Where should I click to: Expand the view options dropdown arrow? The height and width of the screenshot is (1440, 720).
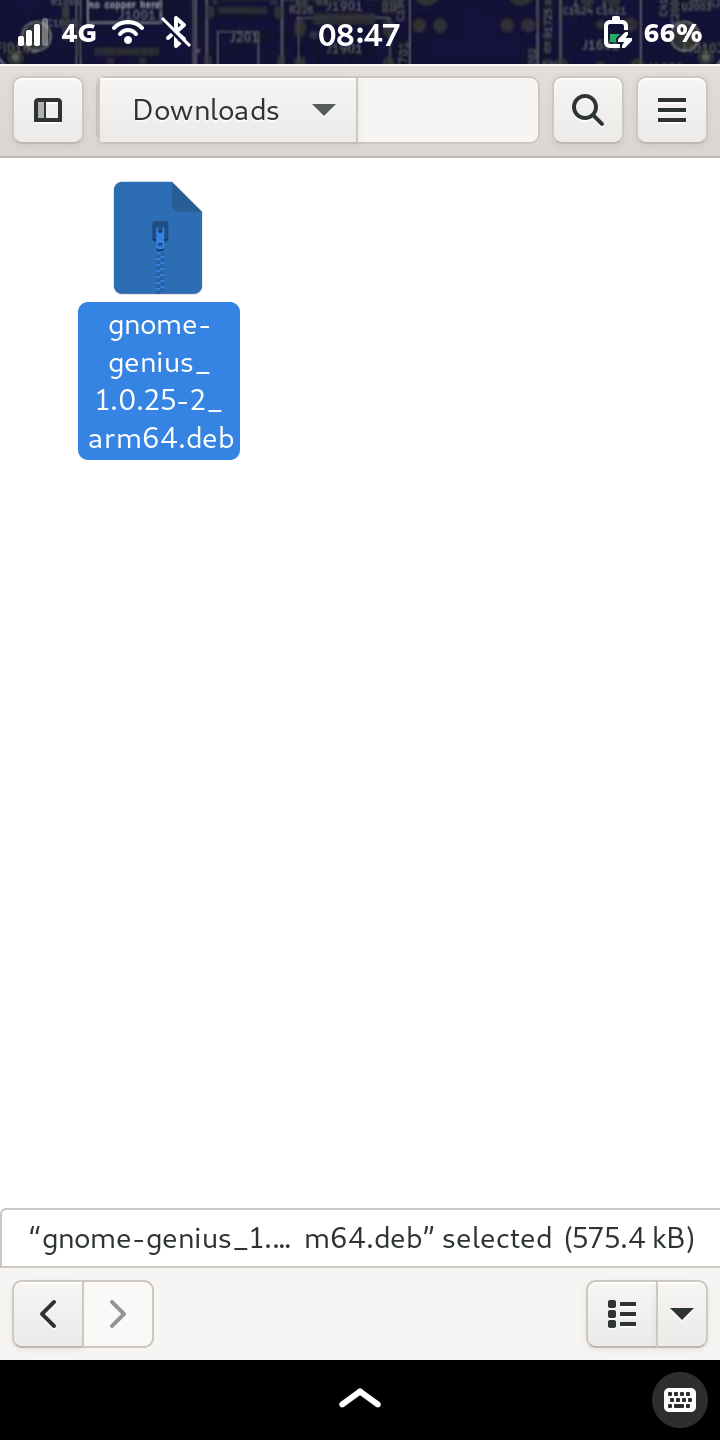682,1313
